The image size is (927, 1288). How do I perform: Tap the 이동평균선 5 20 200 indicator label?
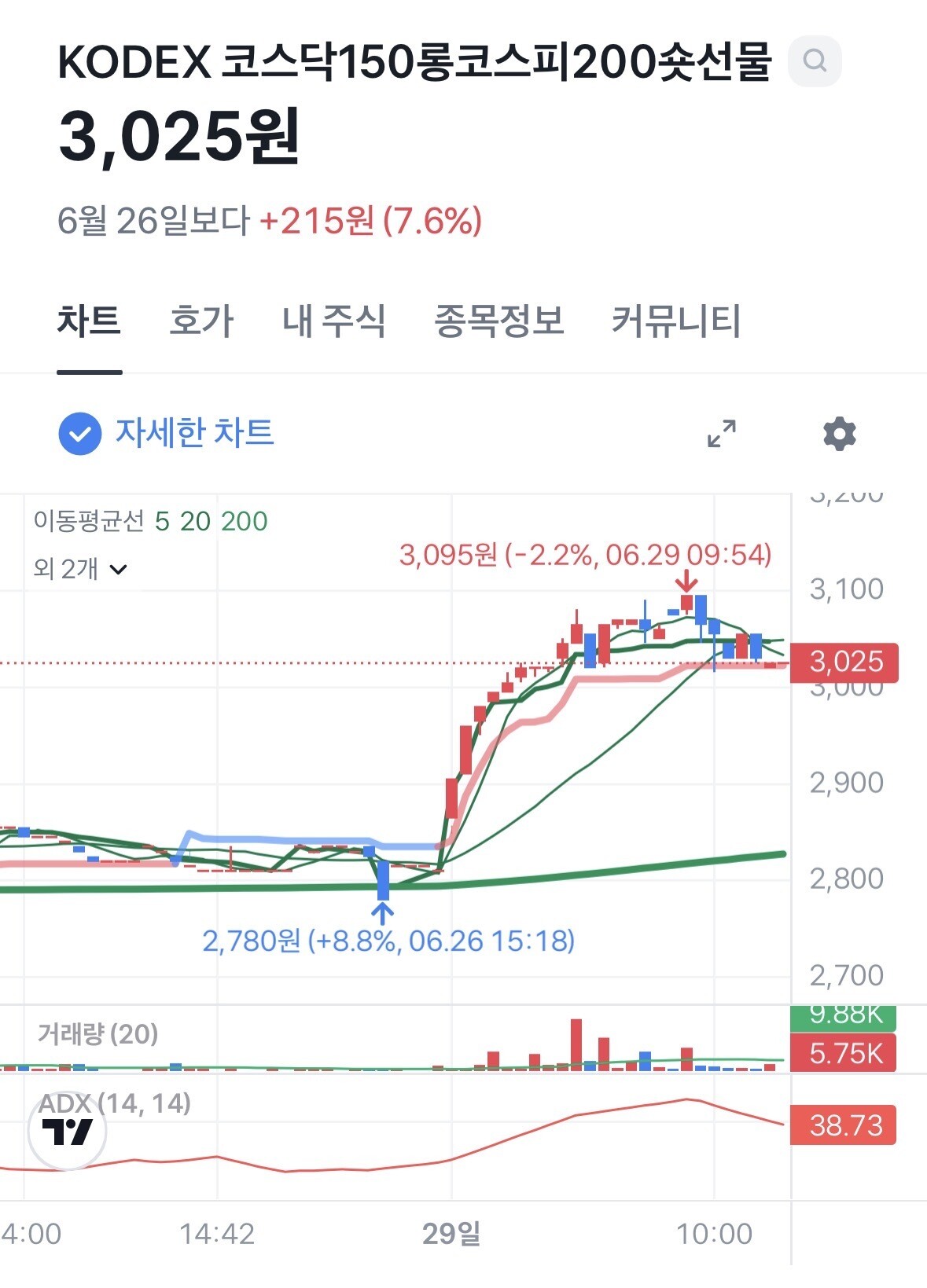[150, 521]
